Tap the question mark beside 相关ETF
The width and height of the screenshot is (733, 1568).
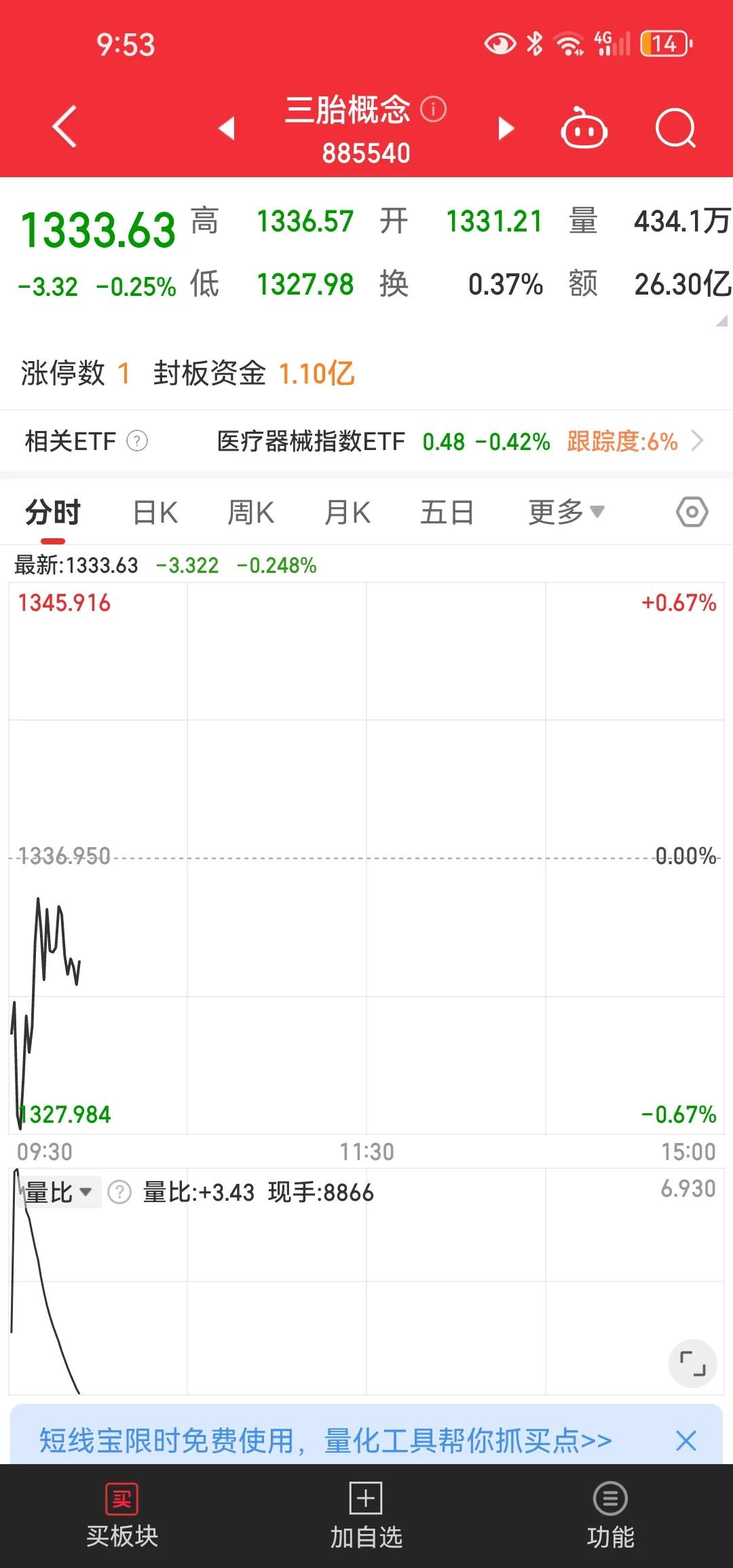pos(135,442)
